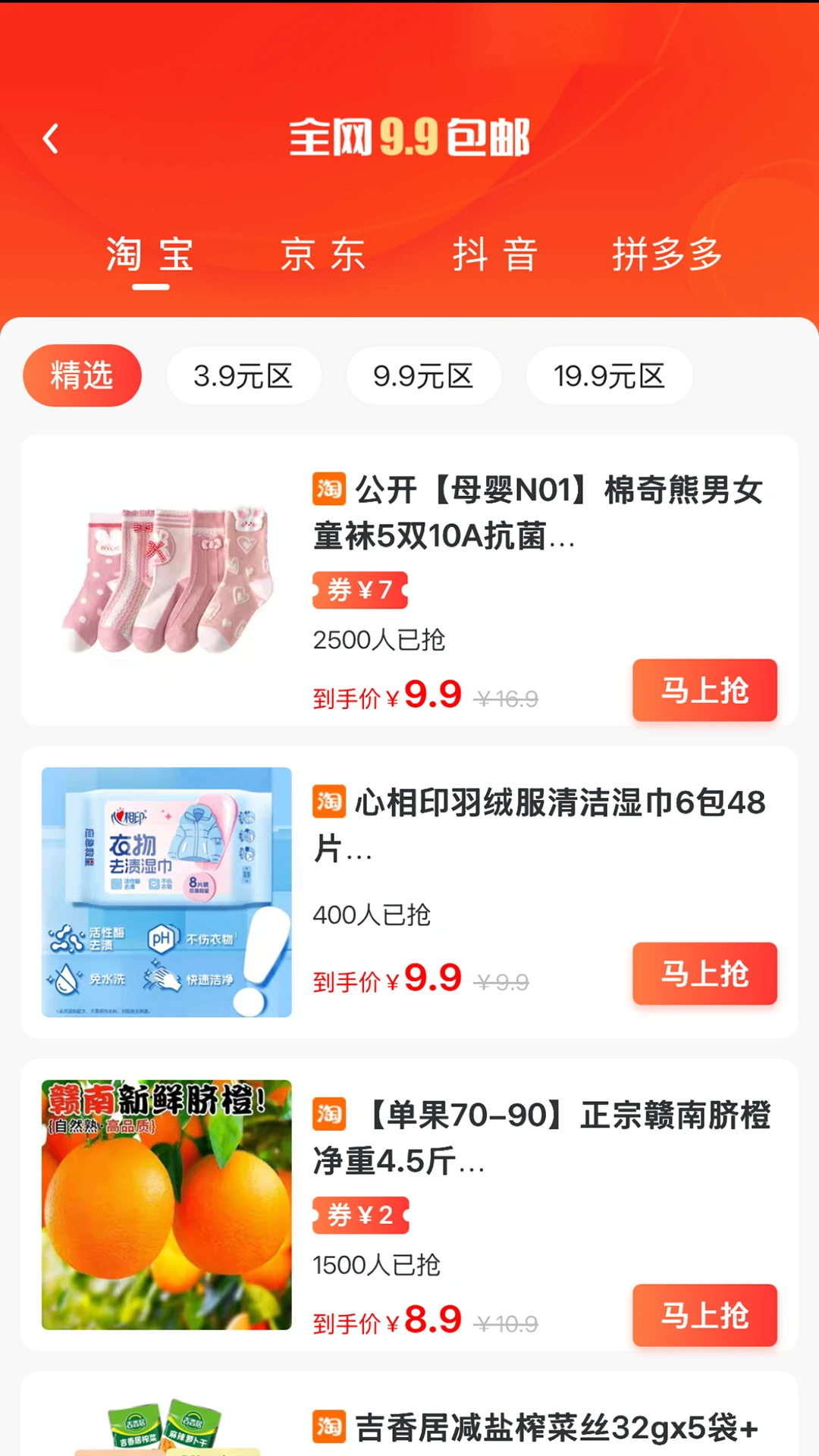Click the ¥2 coupon badge on the orange listing

coord(360,1214)
